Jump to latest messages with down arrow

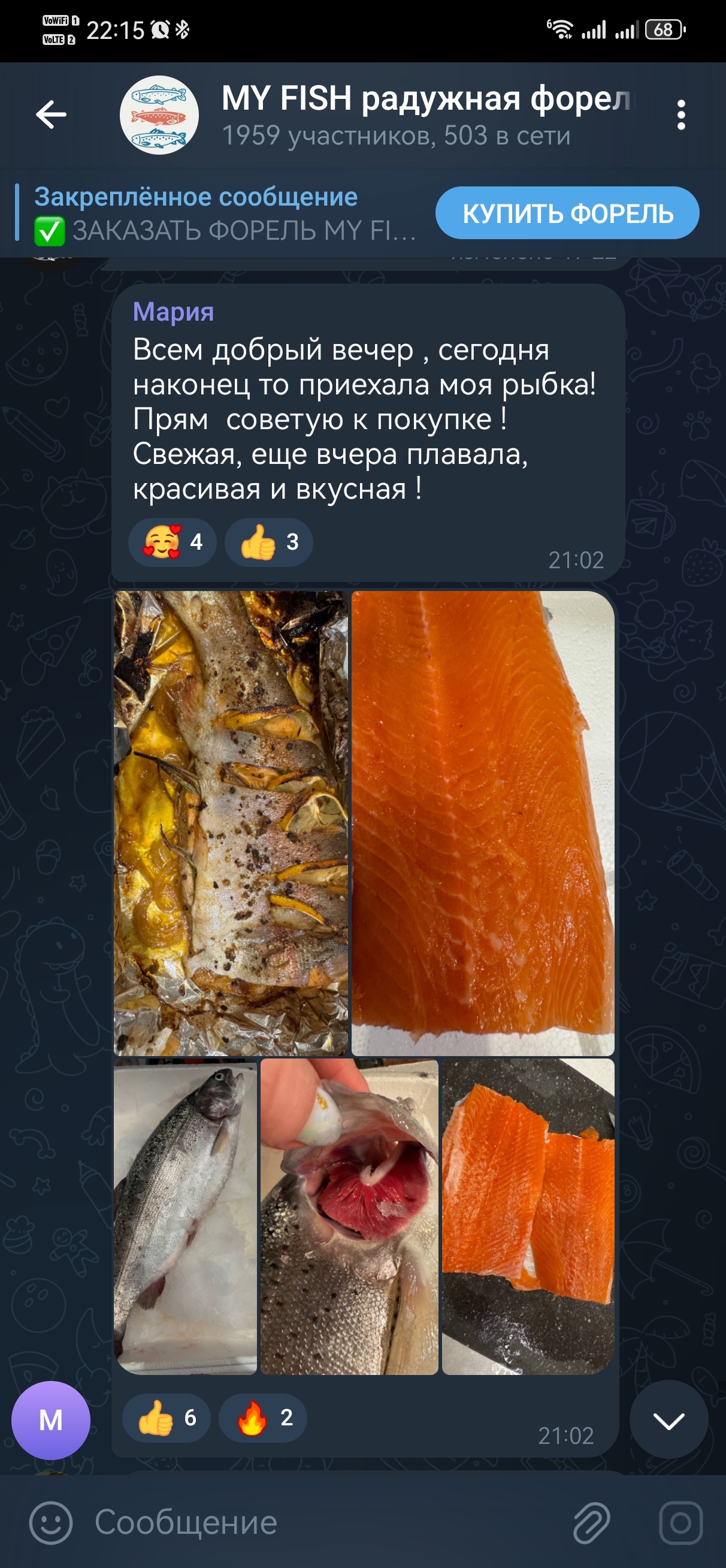point(668,1420)
